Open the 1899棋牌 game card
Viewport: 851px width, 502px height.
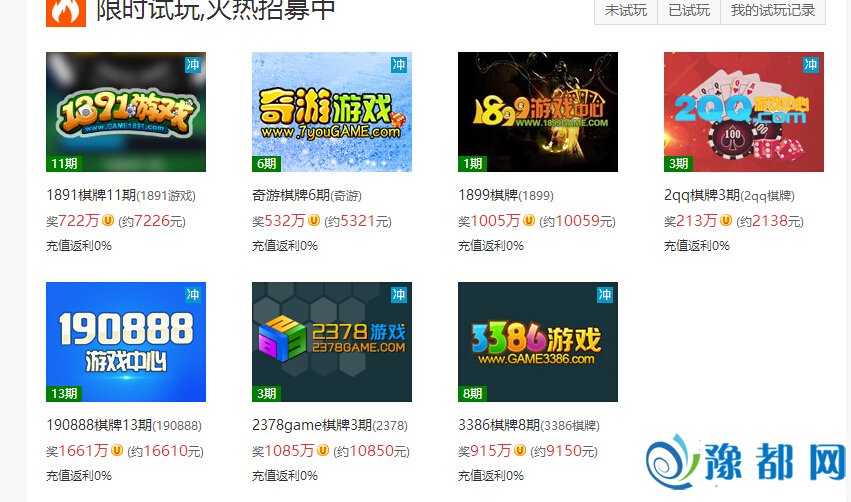[538, 112]
